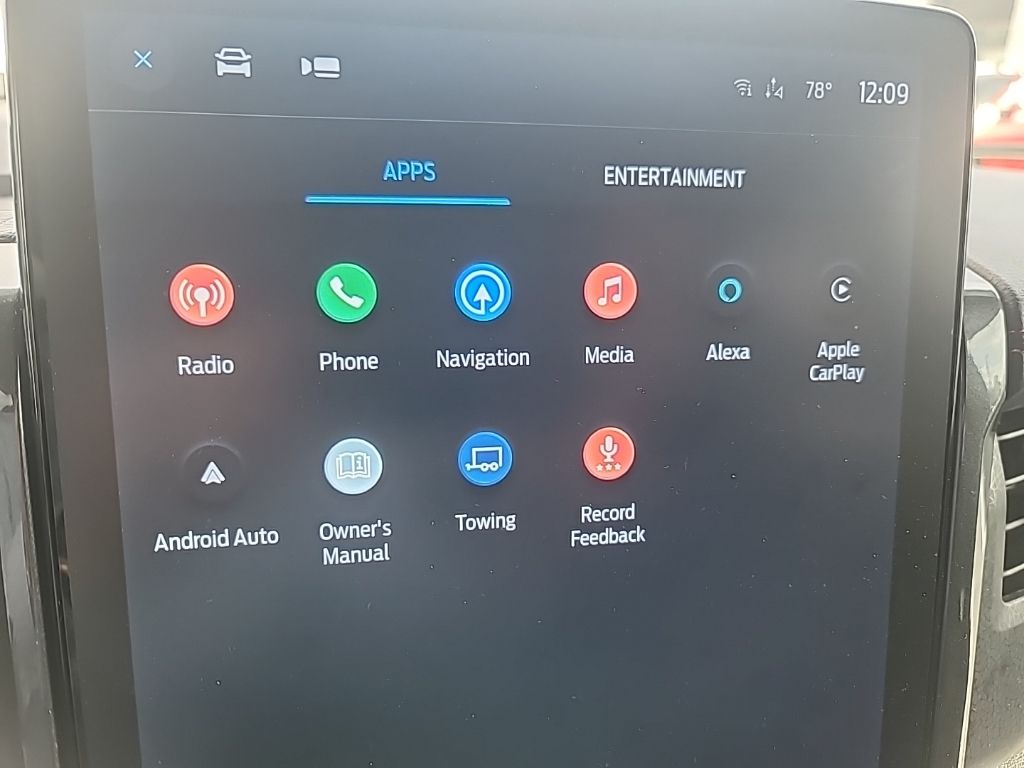
Task: Select the Apps tab
Action: tap(409, 172)
